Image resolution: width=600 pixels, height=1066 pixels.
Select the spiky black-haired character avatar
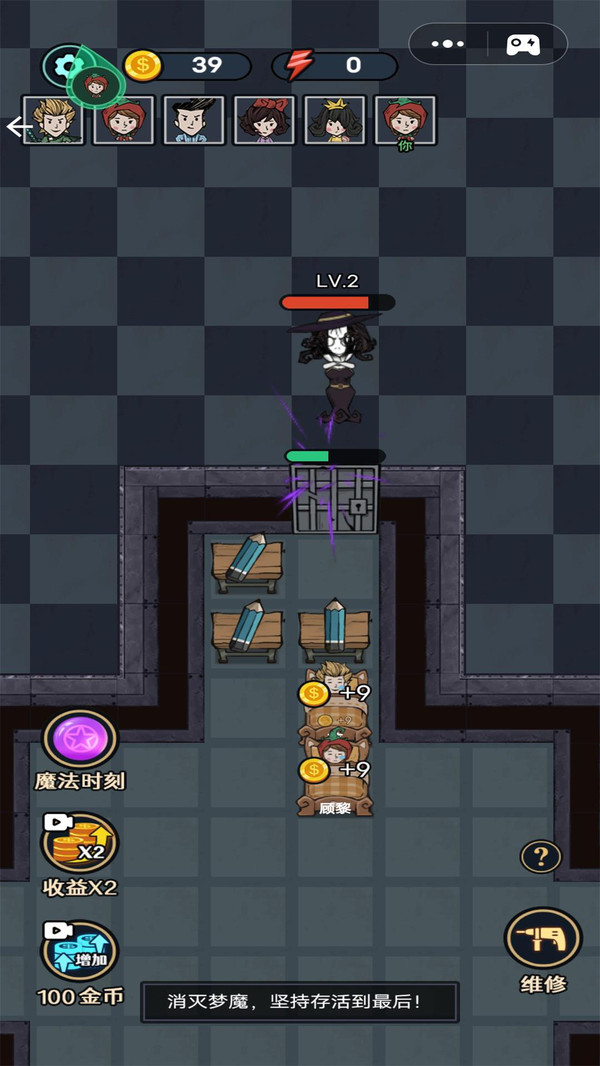tap(194, 121)
